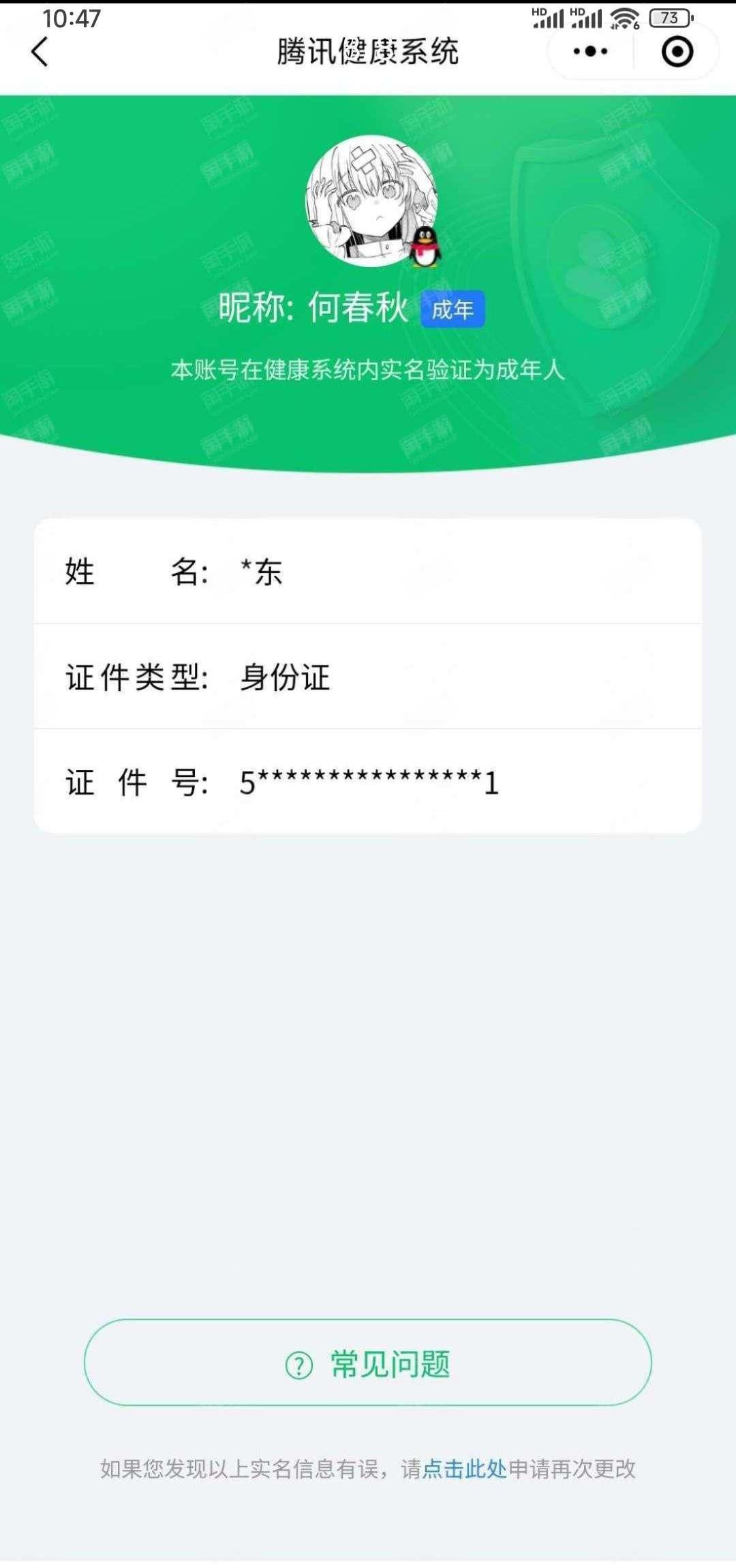Image resolution: width=736 pixels, height=1568 pixels.
Task: Tap the 点击此处 link to change info
Action: (x=464, y=1469)
